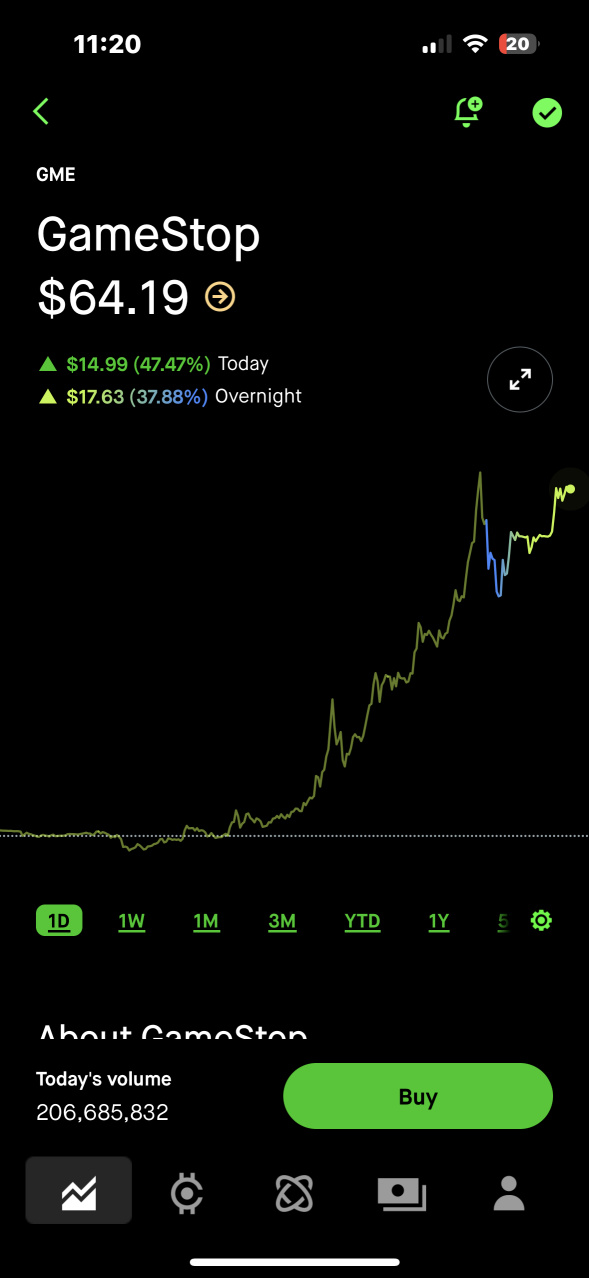The height and width of the screenshot is (1278, 589).
Task: Switch to the crypto tab
Action: (187, 1193)
